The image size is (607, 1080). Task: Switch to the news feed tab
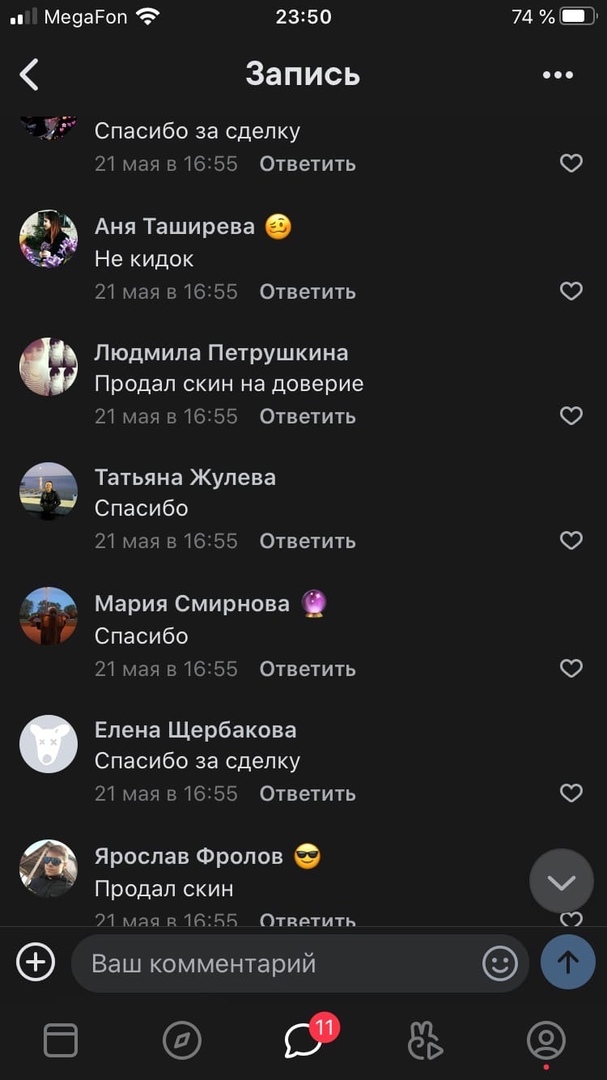pos(61,1041)
